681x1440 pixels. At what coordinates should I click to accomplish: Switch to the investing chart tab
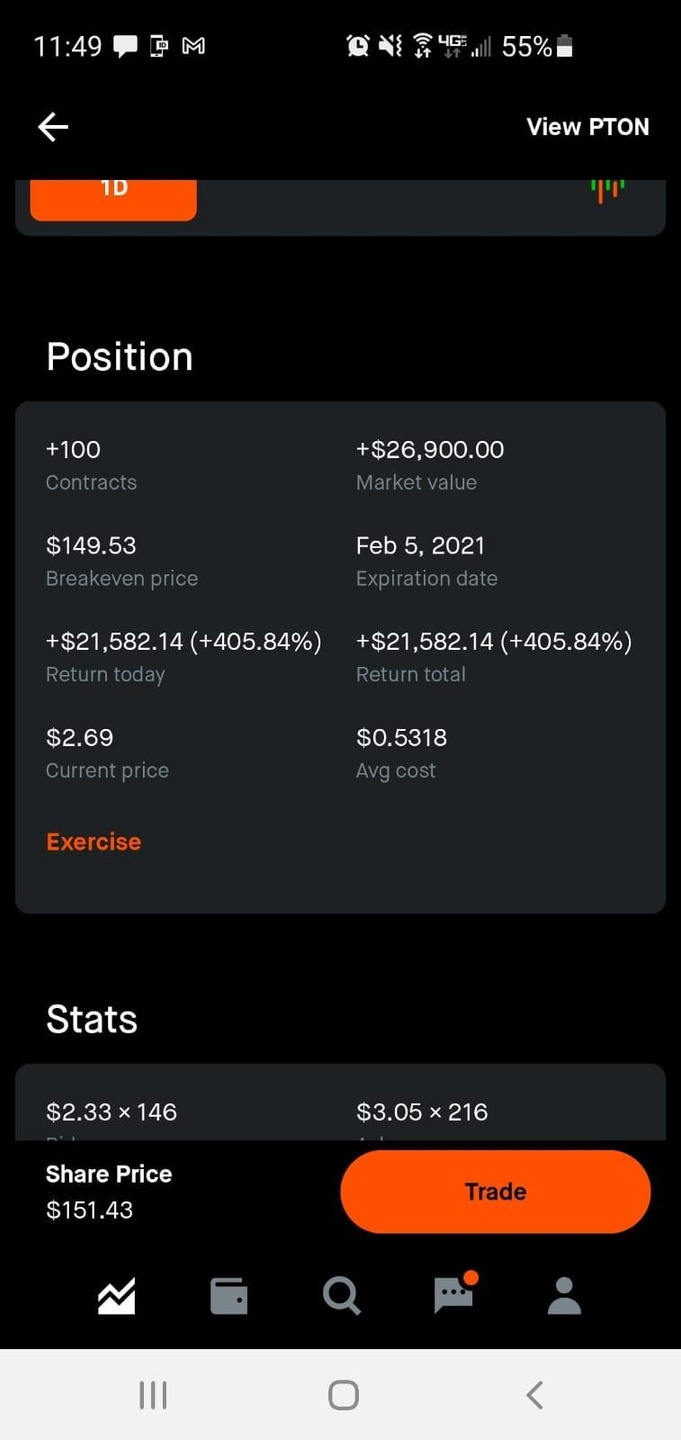point(116,1296)
